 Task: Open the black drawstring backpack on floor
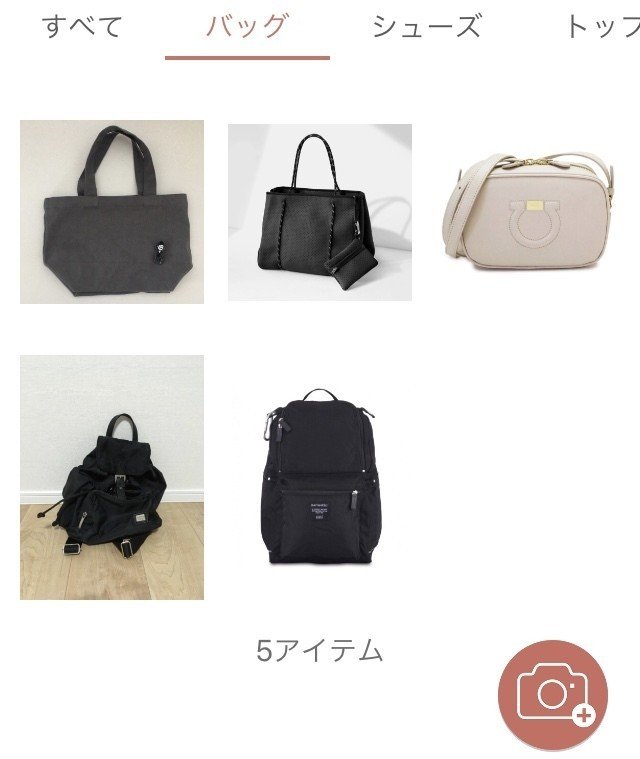[112, 477]
